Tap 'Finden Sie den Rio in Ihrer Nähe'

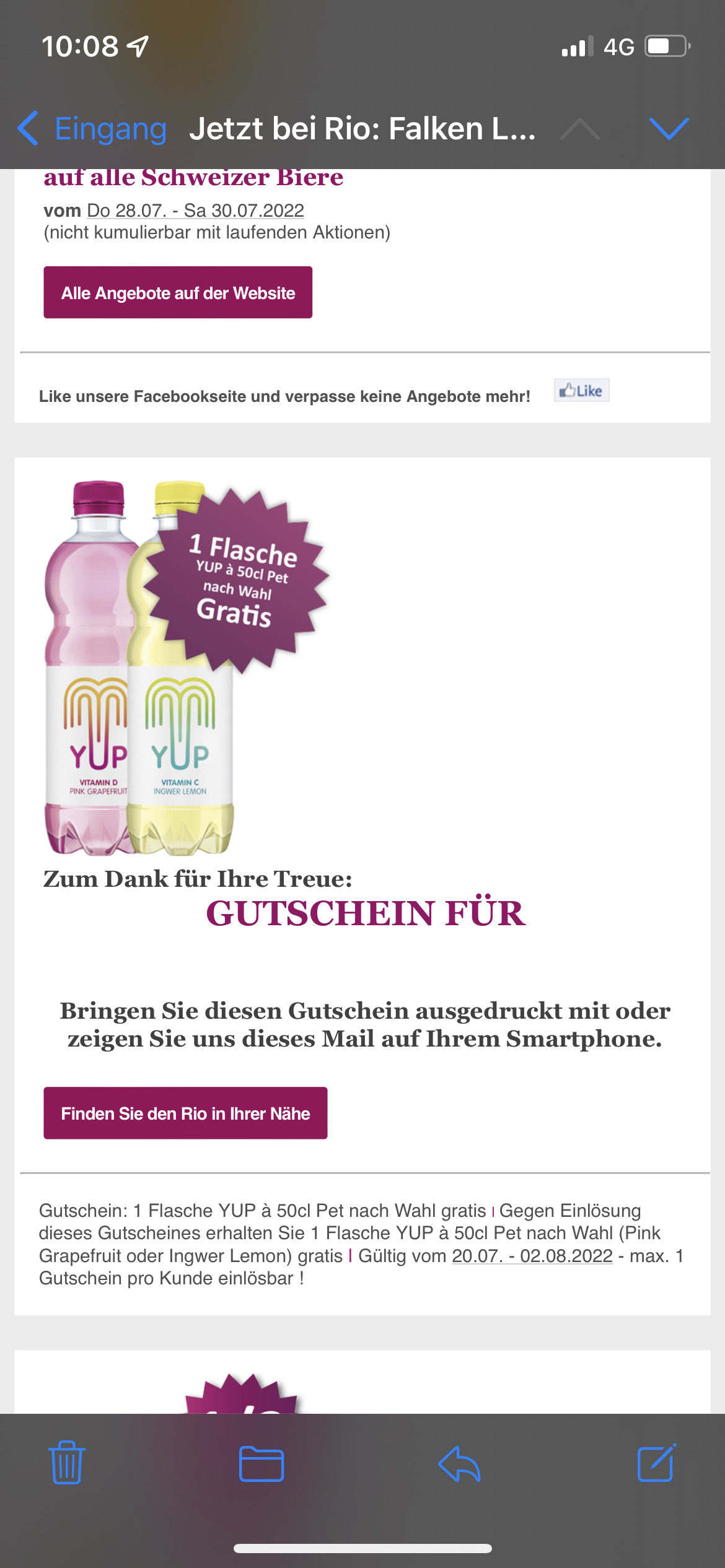[185, 1113]
